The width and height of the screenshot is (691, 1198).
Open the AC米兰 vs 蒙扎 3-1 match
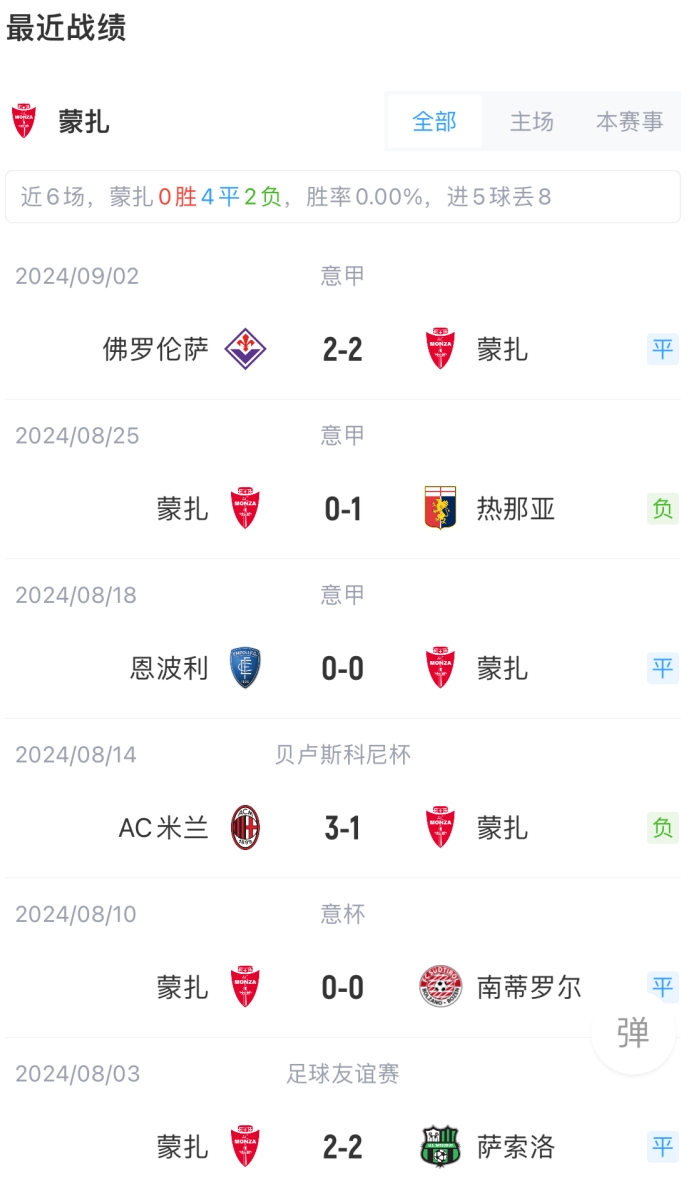click(x=343, y=799)
